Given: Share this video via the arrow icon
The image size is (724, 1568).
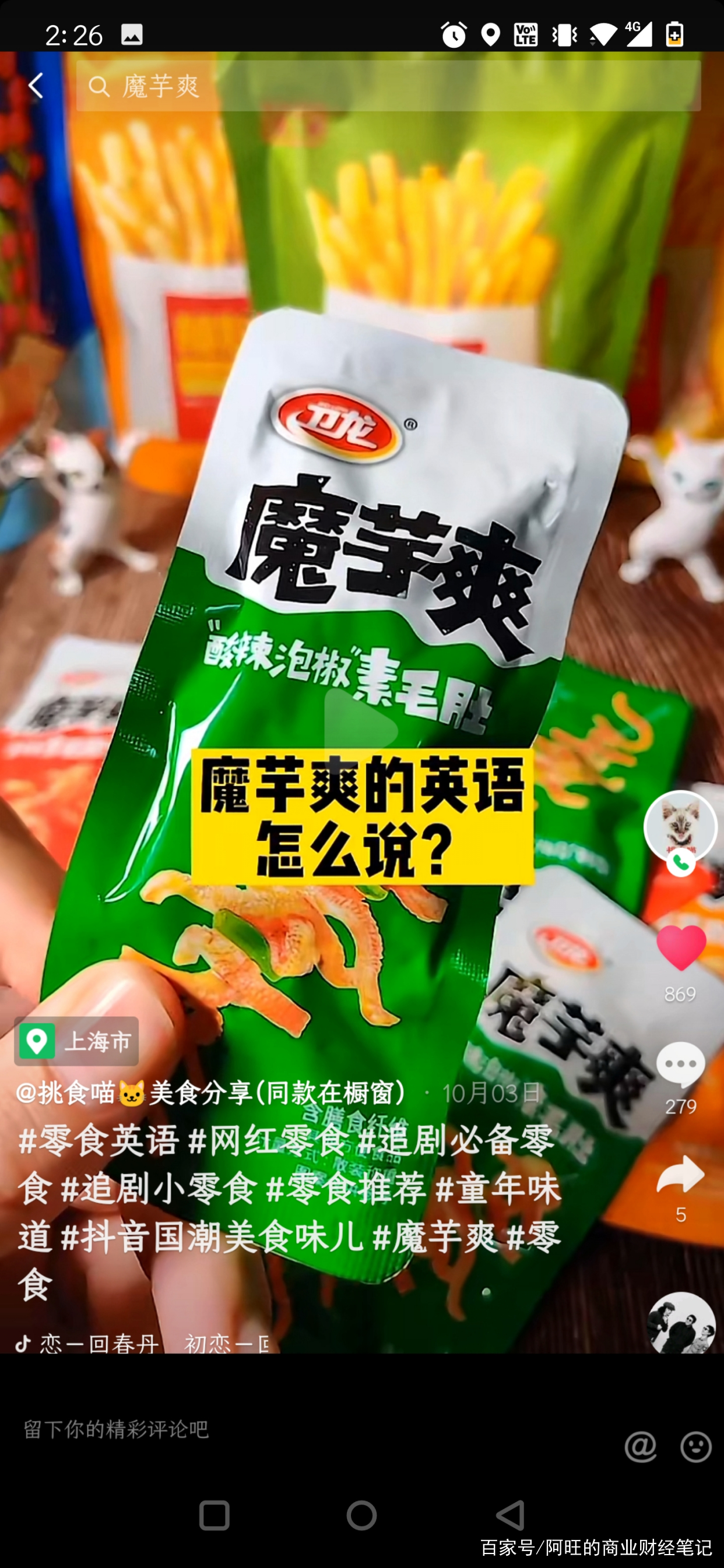Looking at the screenshot, I should [680, 1174].
